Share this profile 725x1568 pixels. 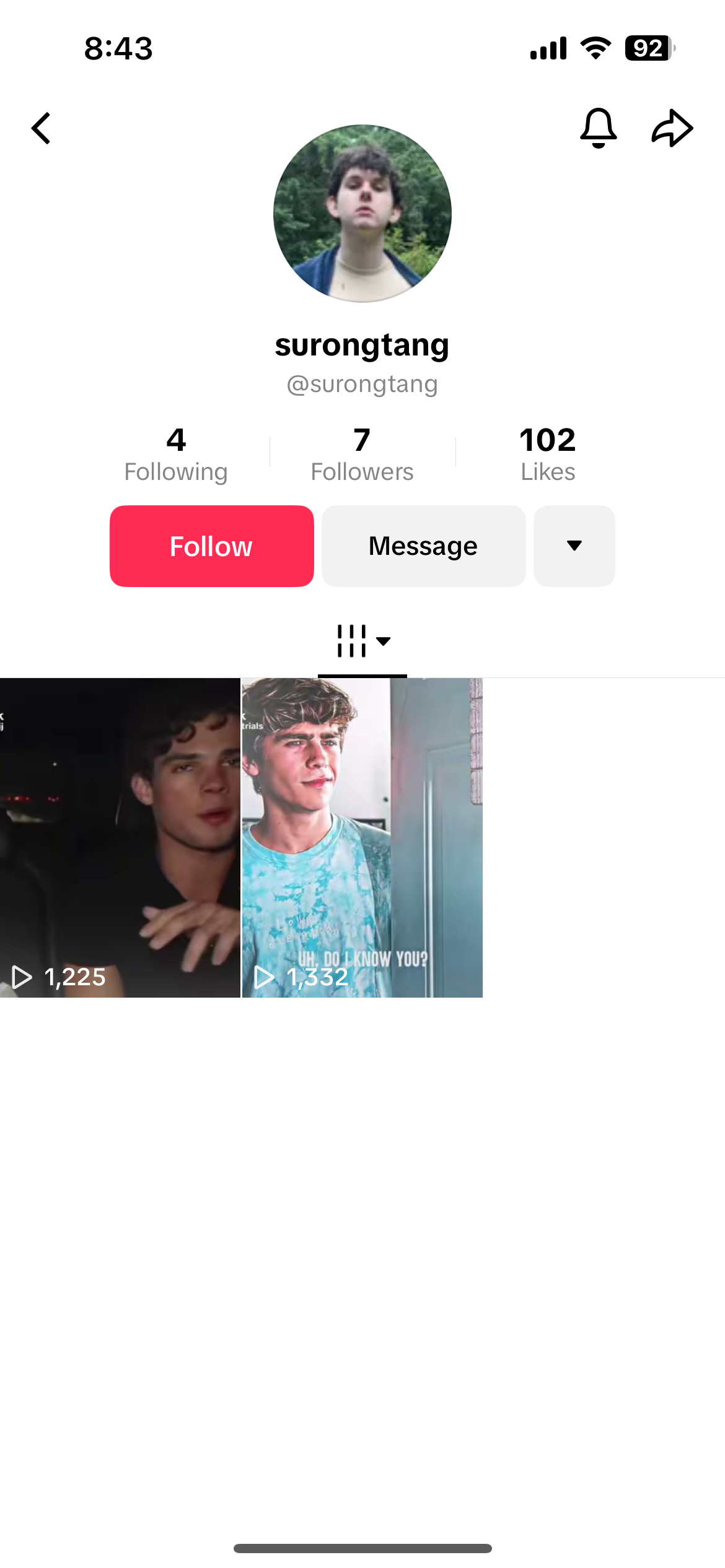coord(672,128)
